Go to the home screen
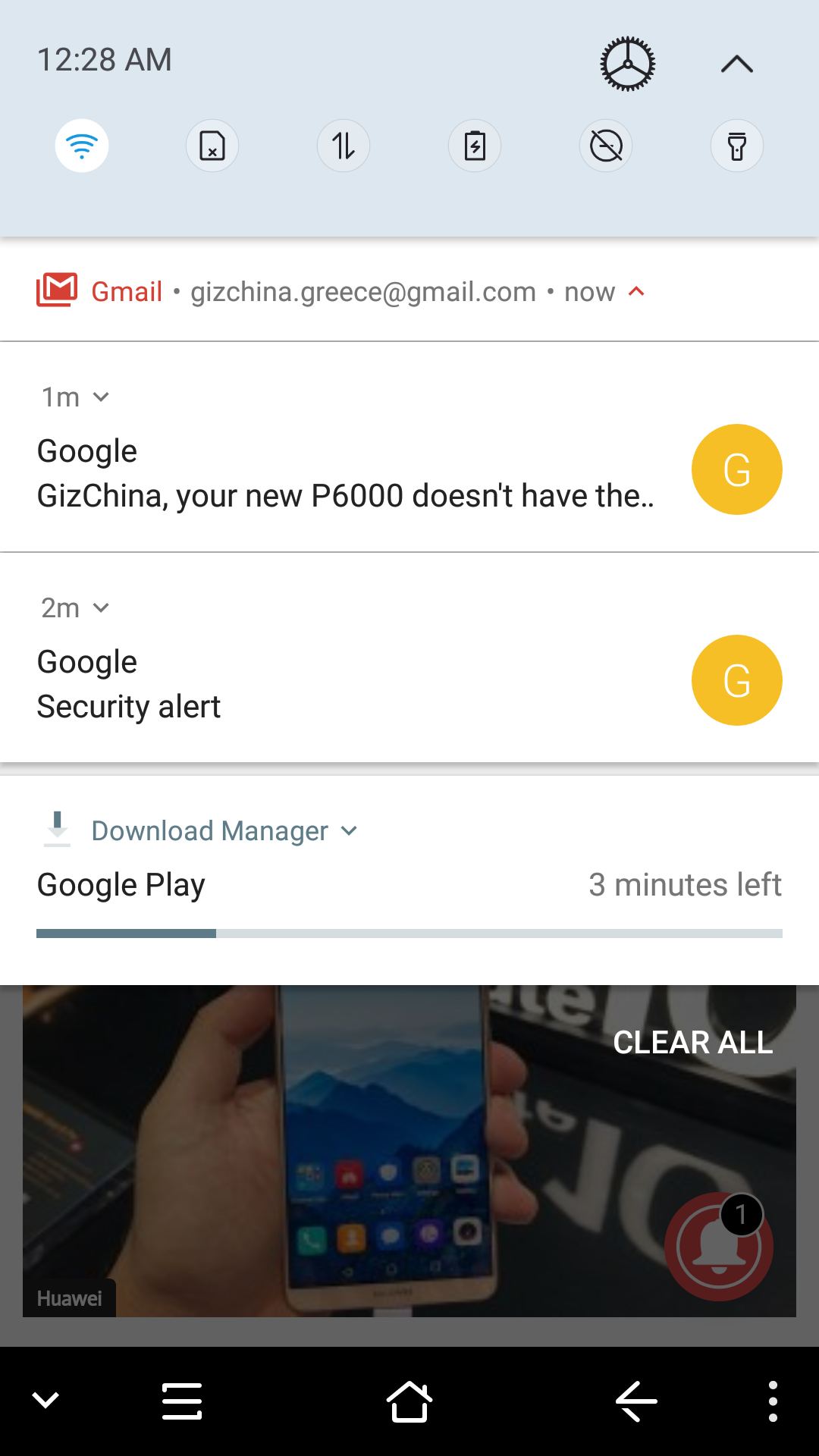Image resolution: width=819 pixels, height=1456 pixels. click(x=409, y=1401)
